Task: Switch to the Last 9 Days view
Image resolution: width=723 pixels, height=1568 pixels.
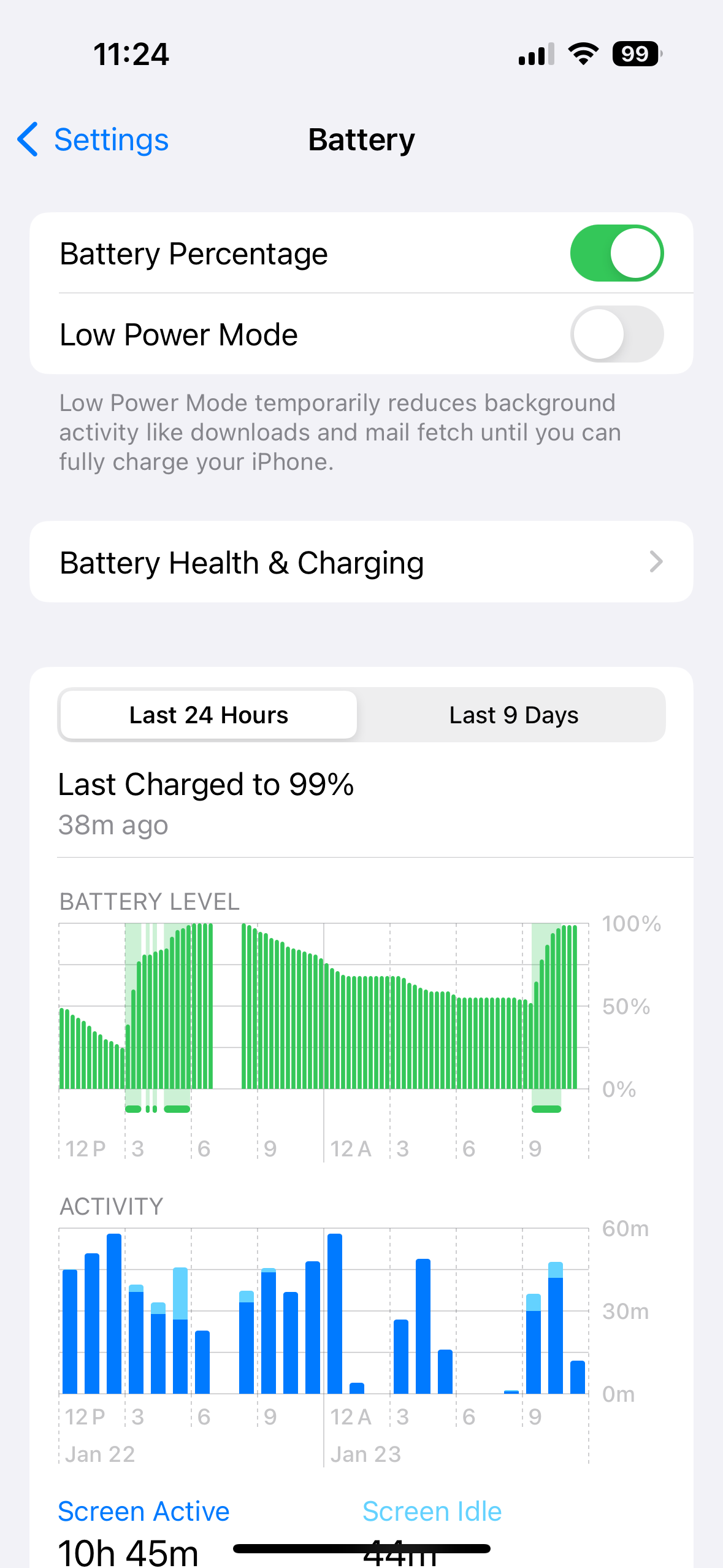Action: coord(513,715)
